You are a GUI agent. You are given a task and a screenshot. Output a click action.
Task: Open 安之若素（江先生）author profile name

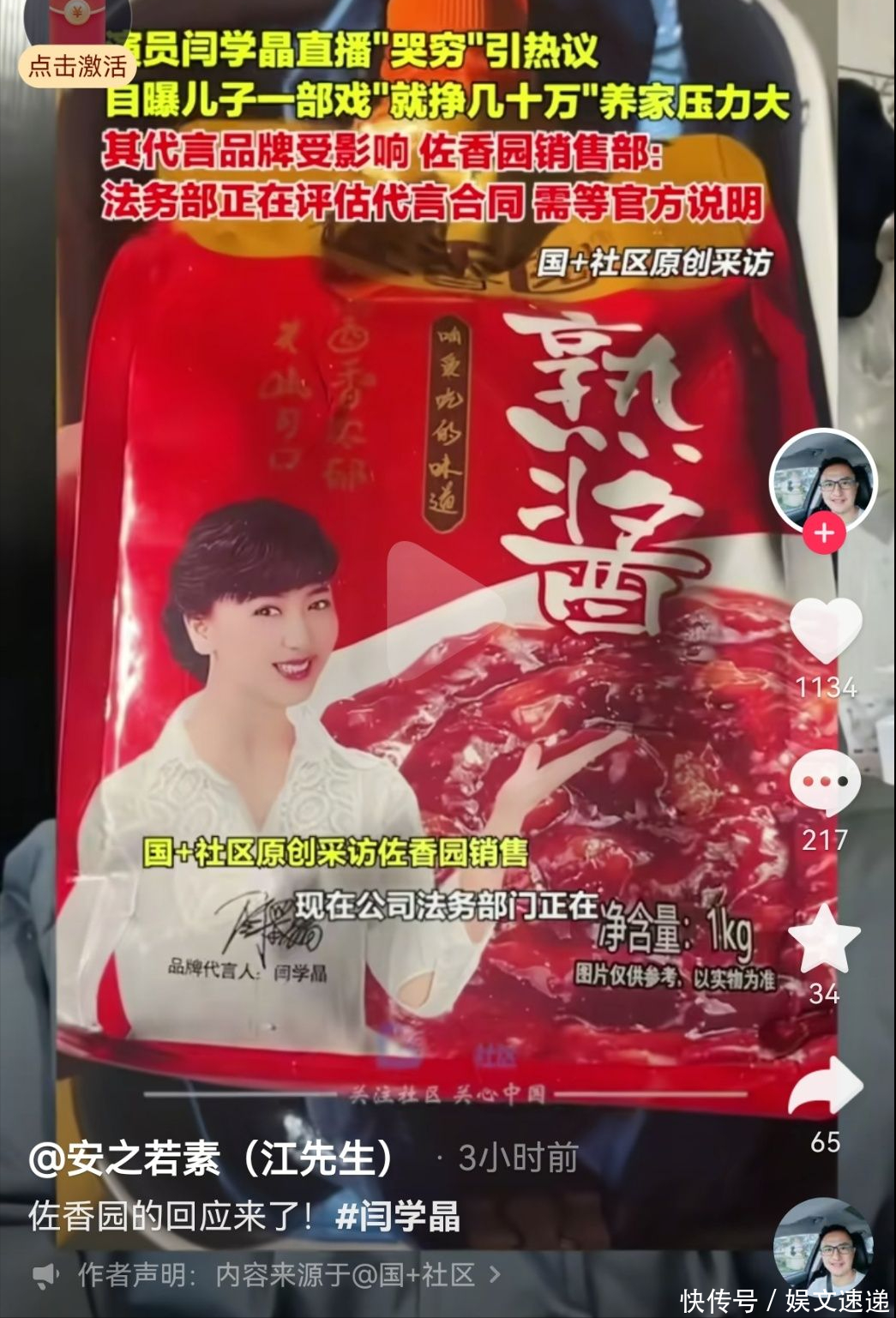[x=214, y=1159]
